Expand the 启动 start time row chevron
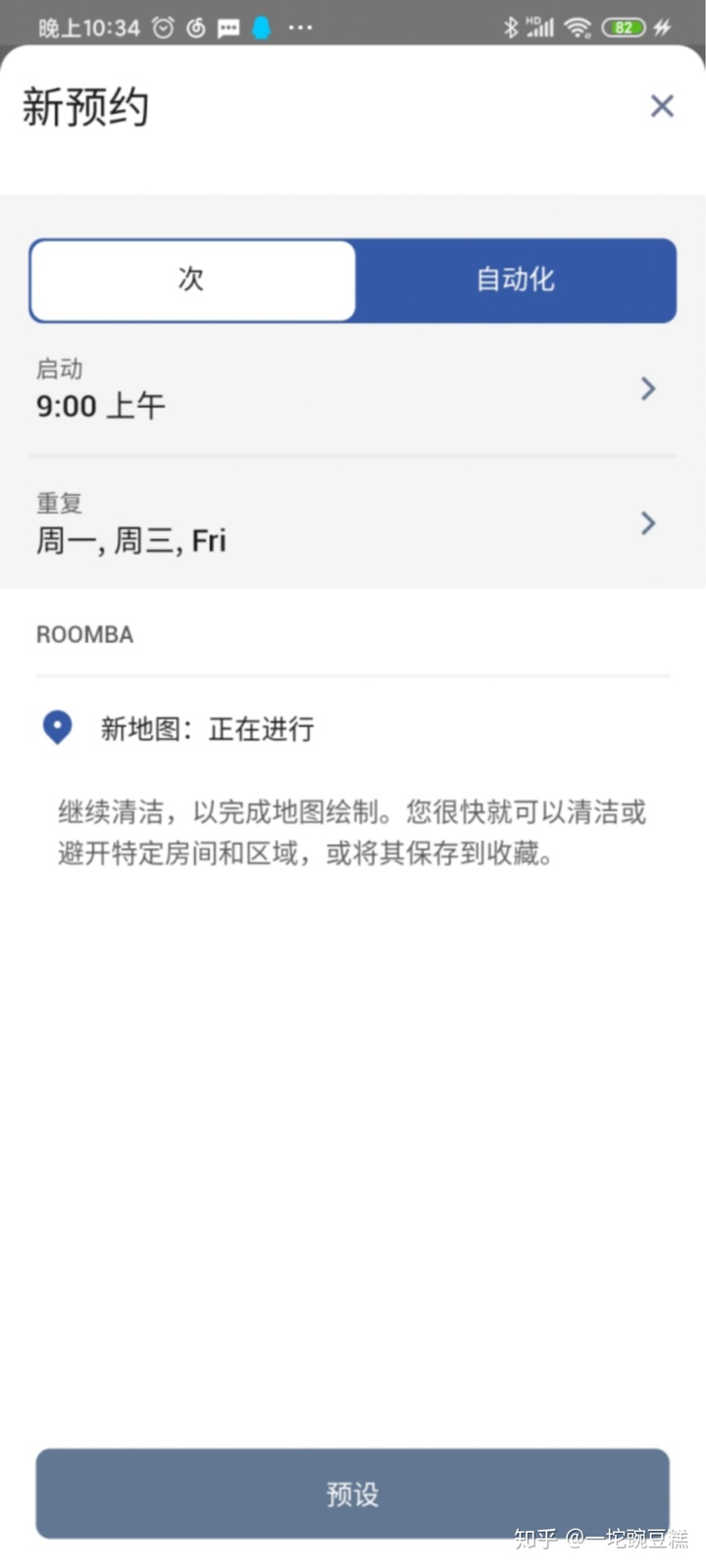The width and height of the screenshot is (706, 1568). point(647,389)
